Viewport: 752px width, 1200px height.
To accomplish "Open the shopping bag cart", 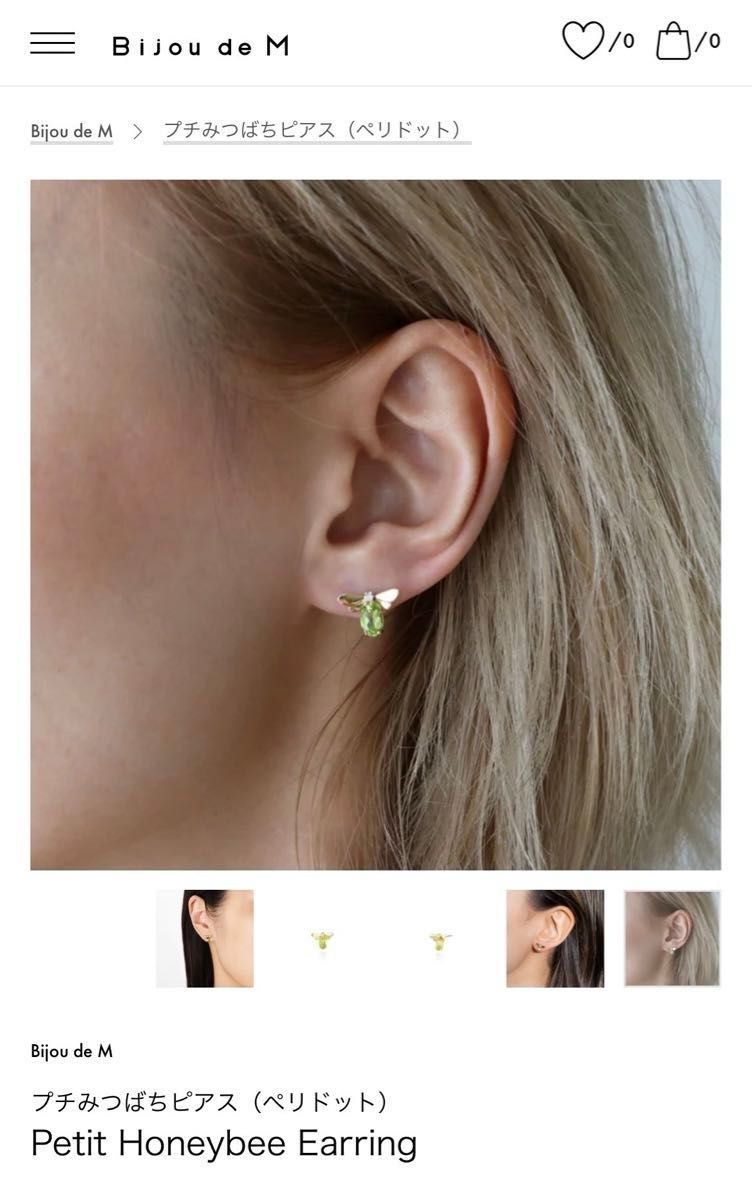I will 674,41.
